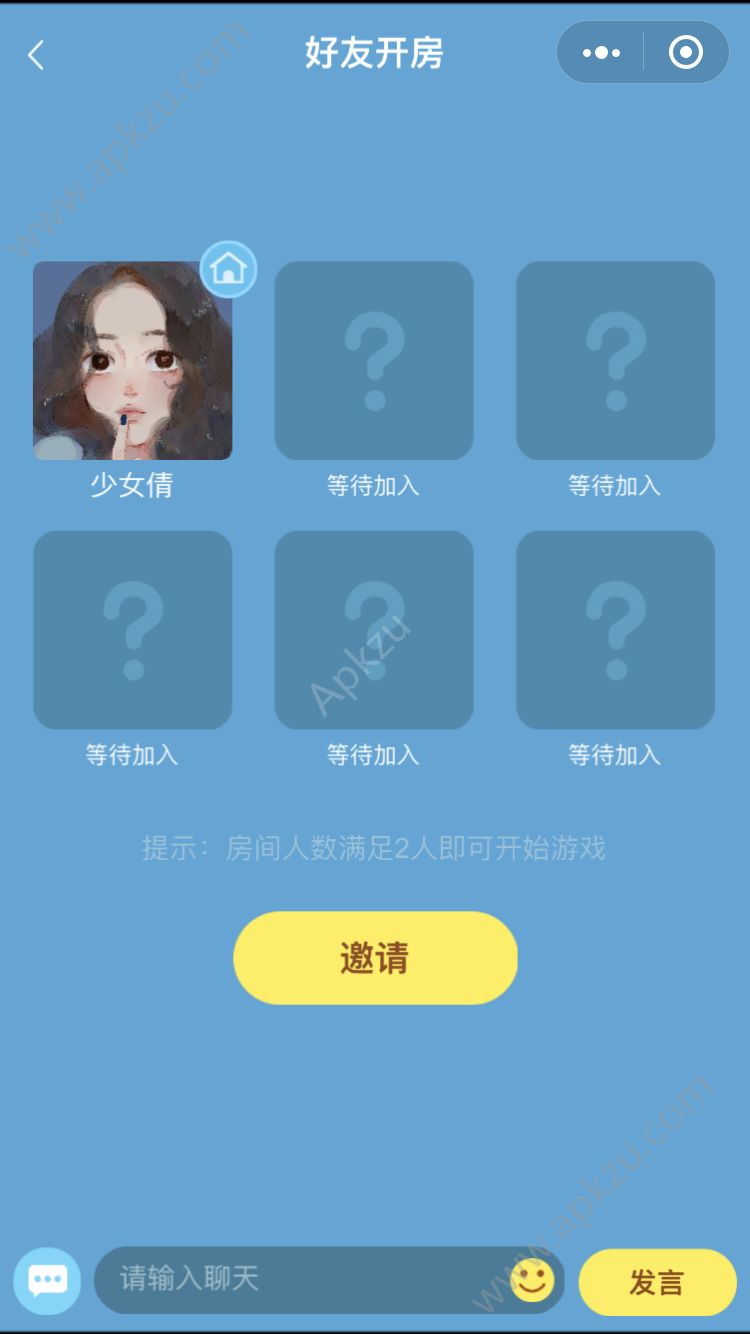
Task: Tap the 等待加入 label under top-right seat
Action: pos(615,486)
